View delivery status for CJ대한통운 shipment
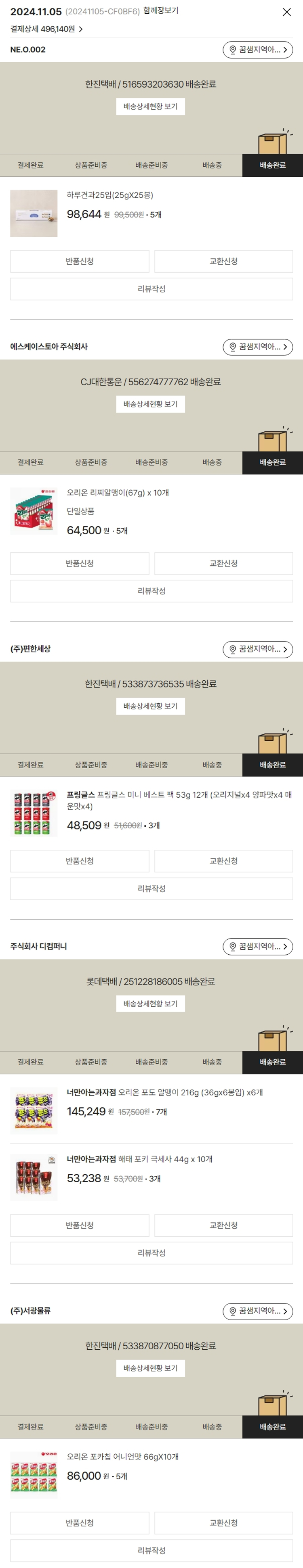Viewport: 303px width, 1568px height. click(151, 404)
